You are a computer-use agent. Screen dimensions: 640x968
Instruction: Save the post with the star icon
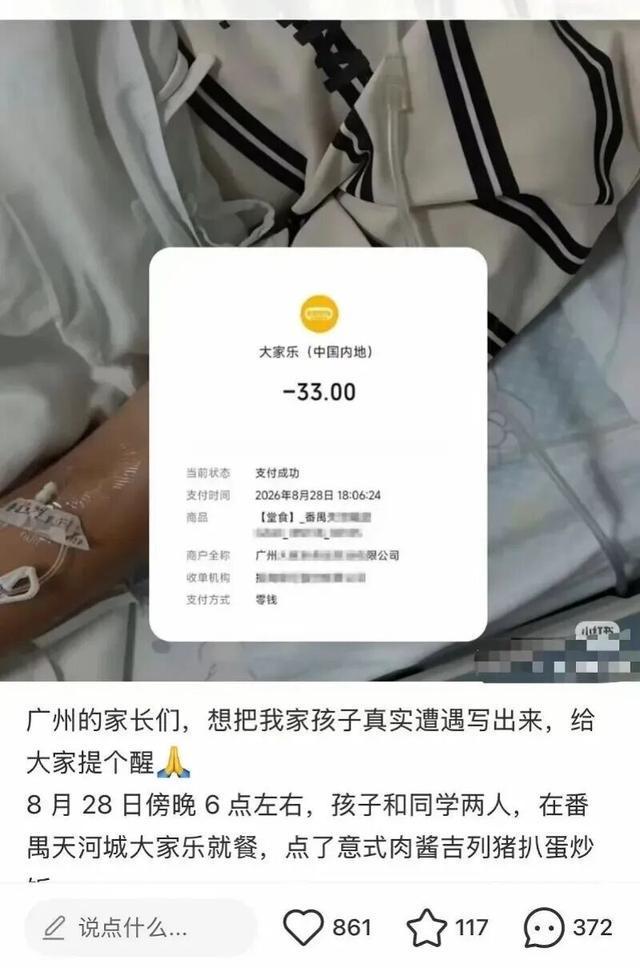tap(426, 928)
